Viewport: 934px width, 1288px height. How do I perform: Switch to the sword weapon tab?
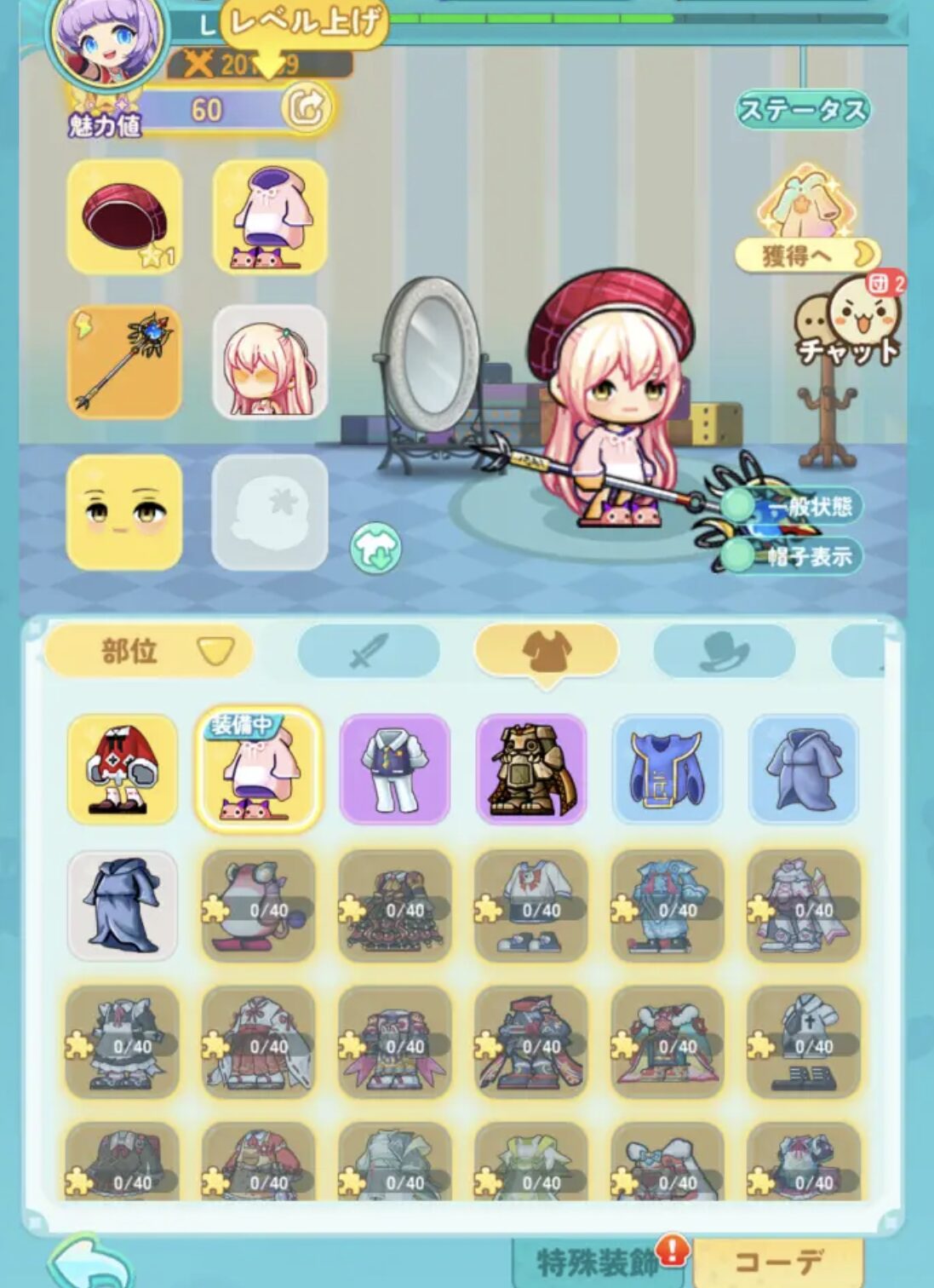click(369, 652)
